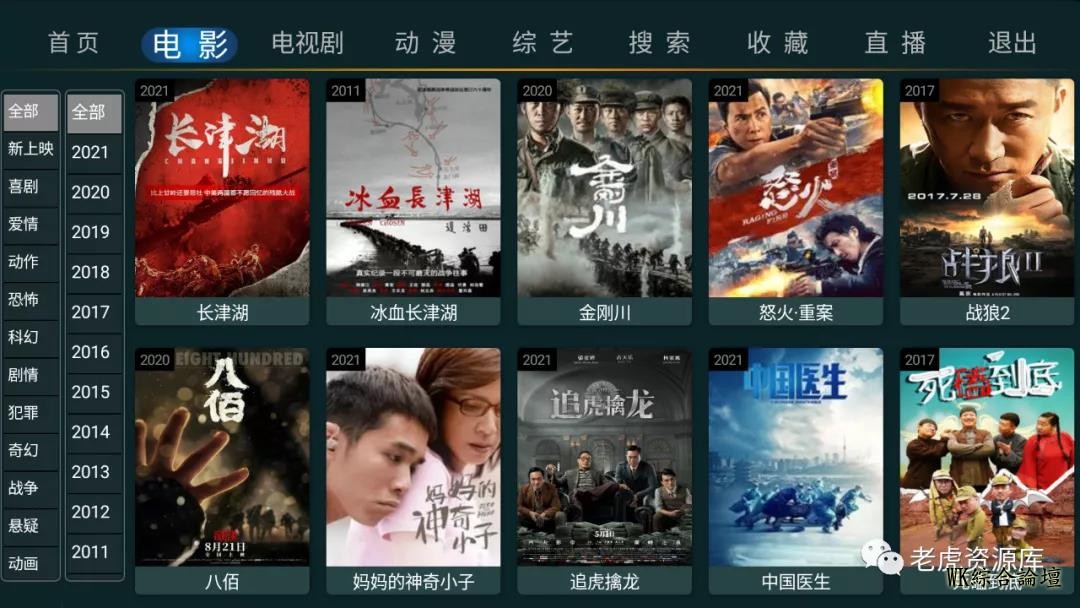Filter movies by 喜剧 genre
Image resolution: width=1080 pixels, height=608 pixels.
(24, 186)
